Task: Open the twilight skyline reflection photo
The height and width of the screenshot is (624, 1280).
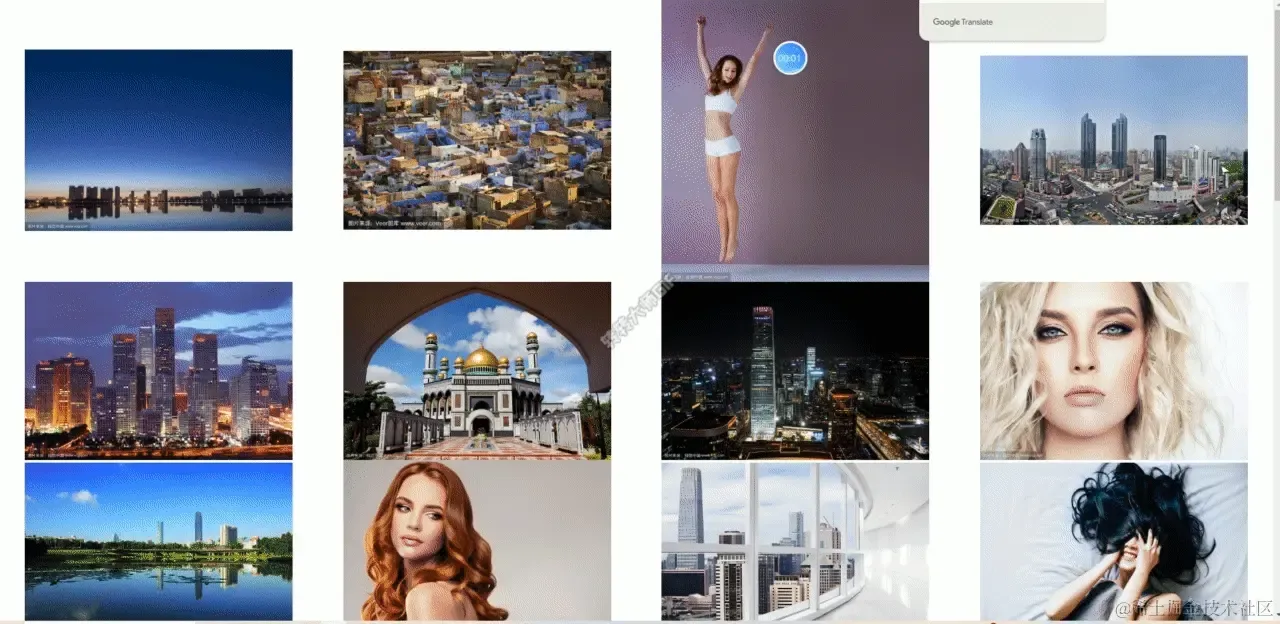Action: [x=158, y=140]
